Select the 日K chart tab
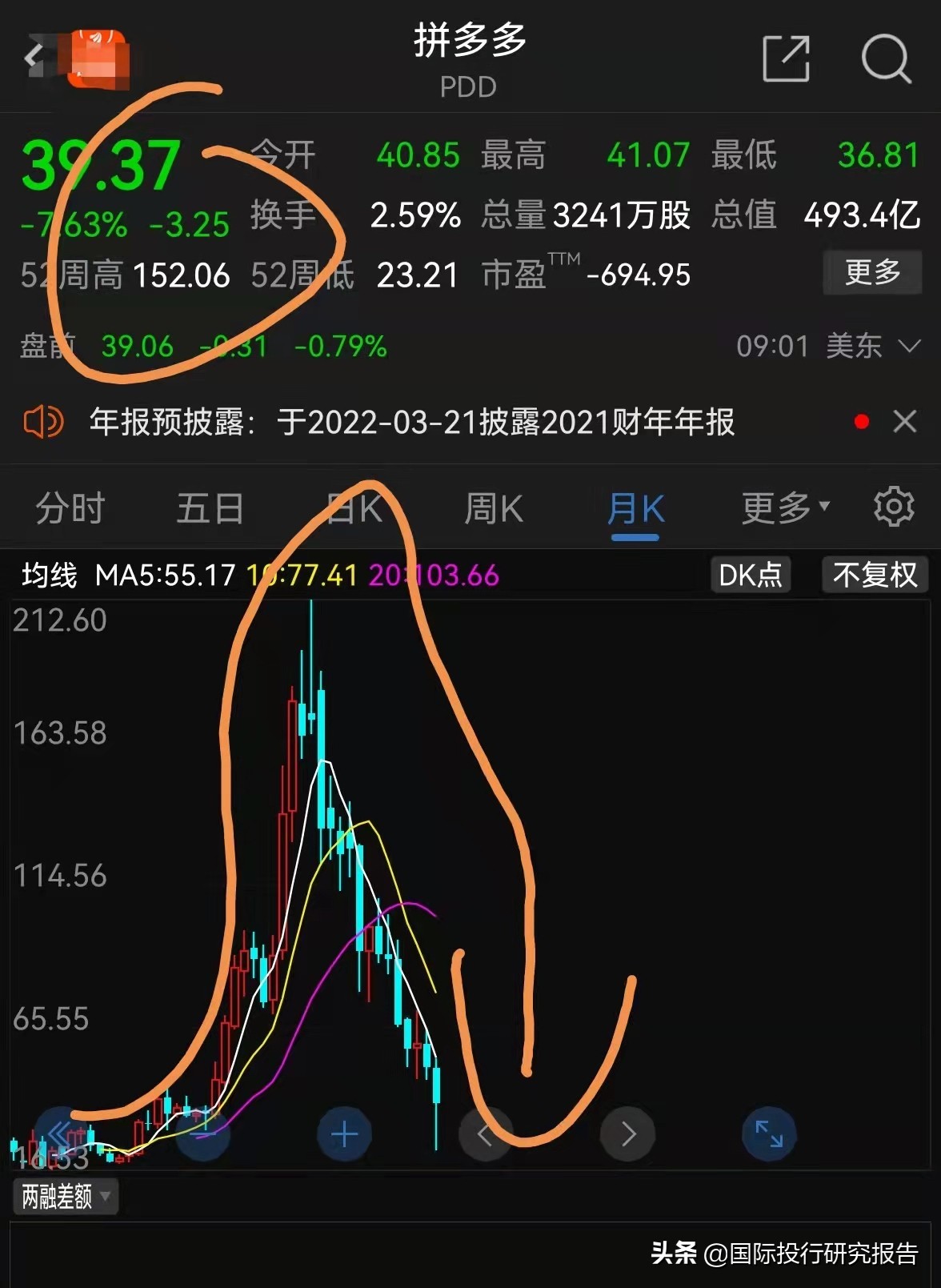 pos(355,508)
